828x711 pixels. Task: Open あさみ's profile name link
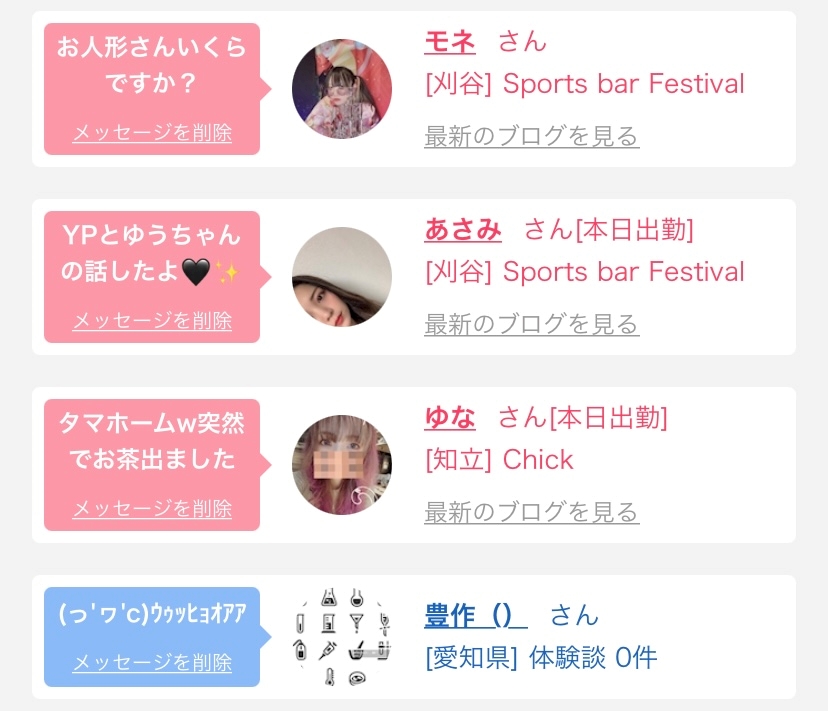coord(463,230)
